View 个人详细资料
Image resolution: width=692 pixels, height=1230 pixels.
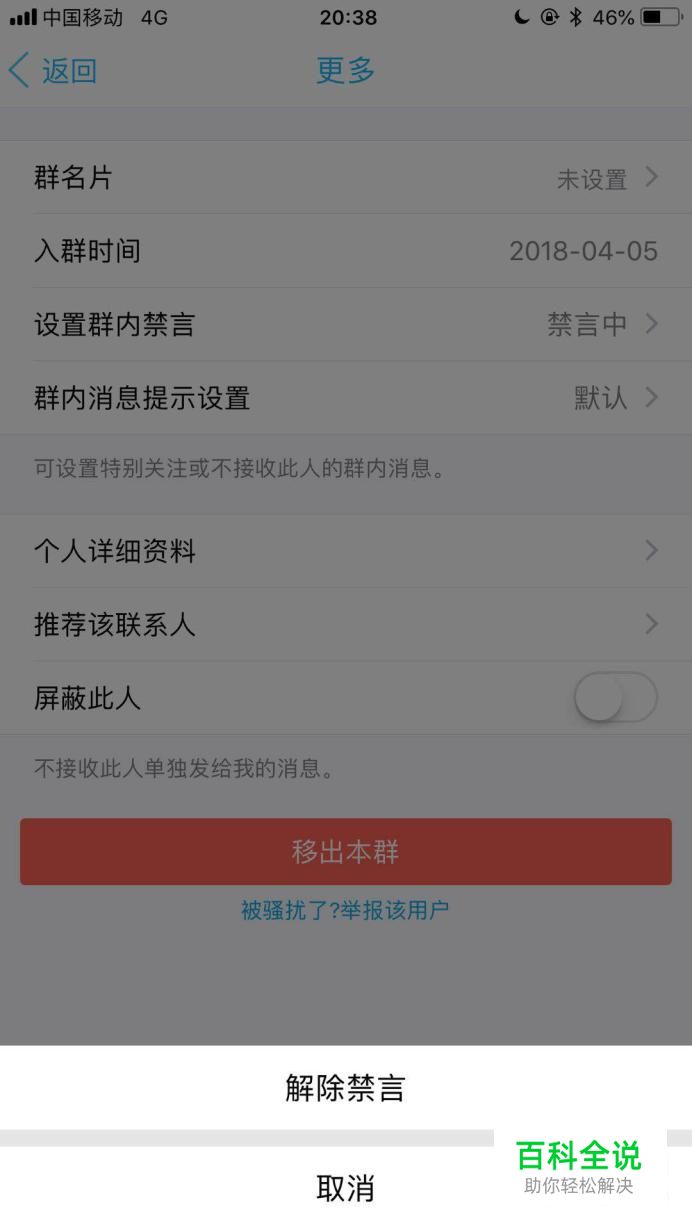tap(346, 550)
